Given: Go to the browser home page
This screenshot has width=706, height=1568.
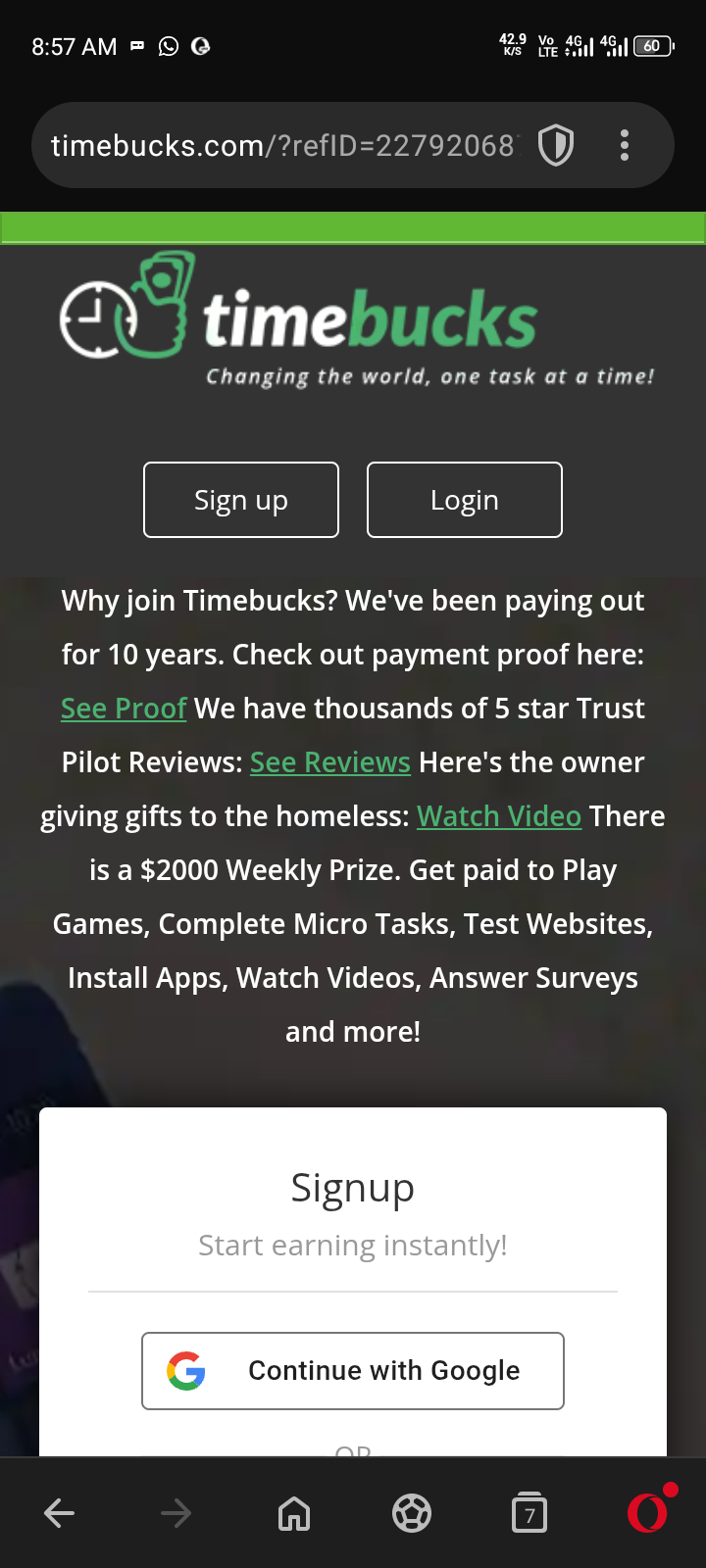Looking at the screenshot, I should click(x=294, y=1514).
